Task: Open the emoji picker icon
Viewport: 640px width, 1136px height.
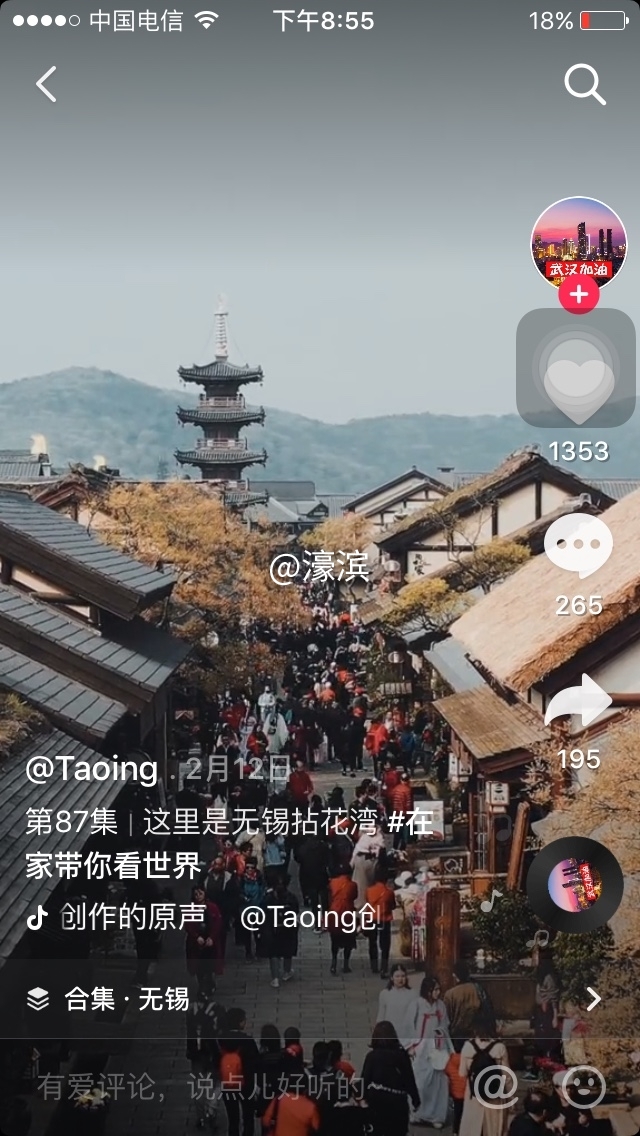Action: pyautogui.click(x=584, y=1086)
